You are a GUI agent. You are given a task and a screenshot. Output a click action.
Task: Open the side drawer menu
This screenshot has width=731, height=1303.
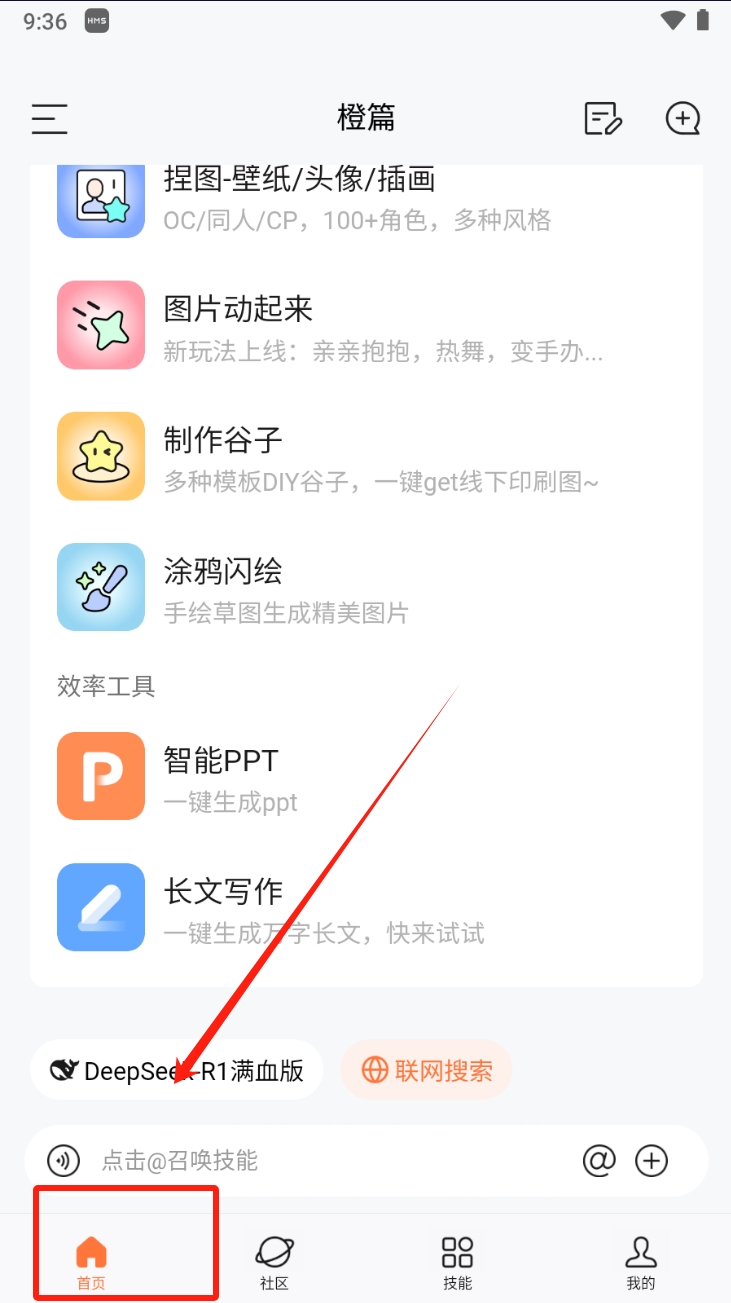[49, 118]
